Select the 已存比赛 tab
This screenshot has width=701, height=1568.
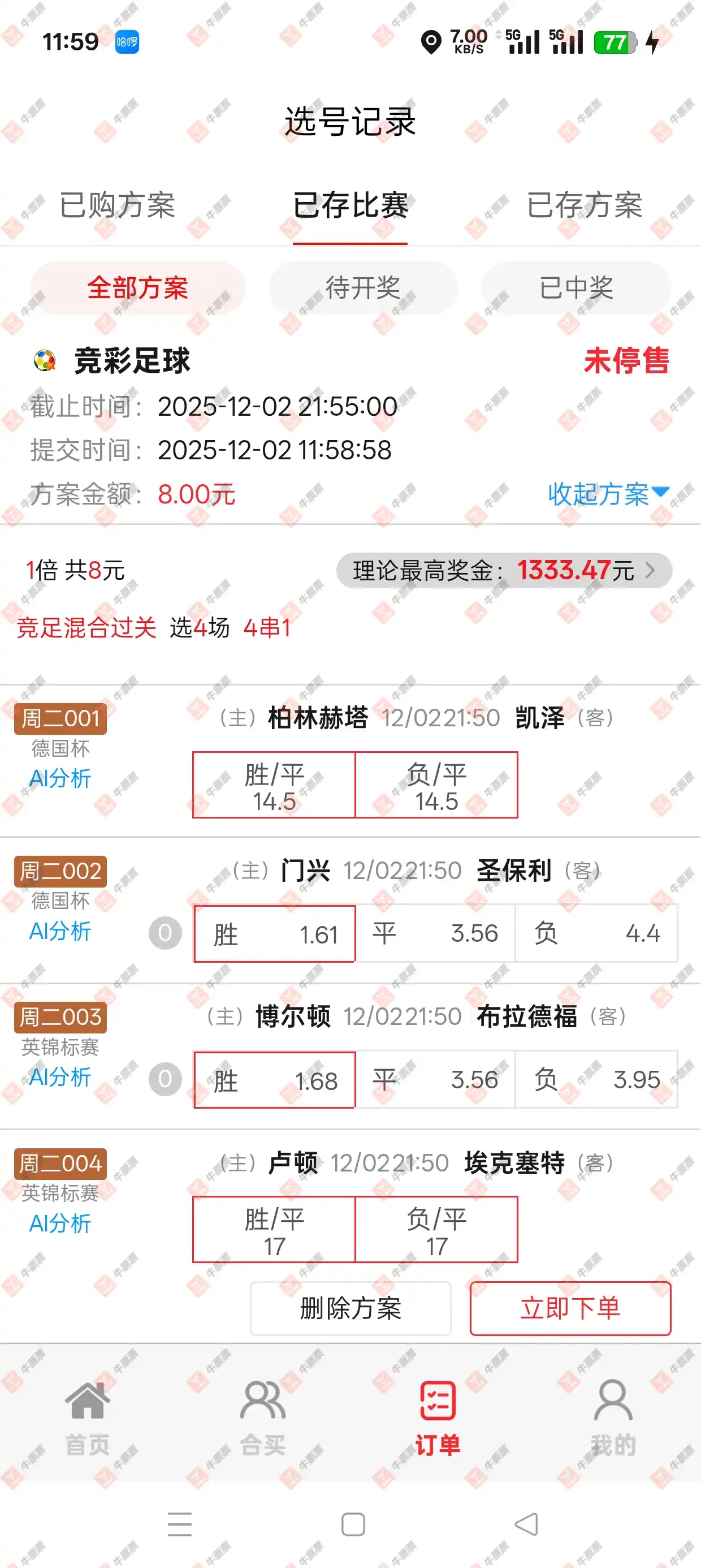tap(350, 205)
